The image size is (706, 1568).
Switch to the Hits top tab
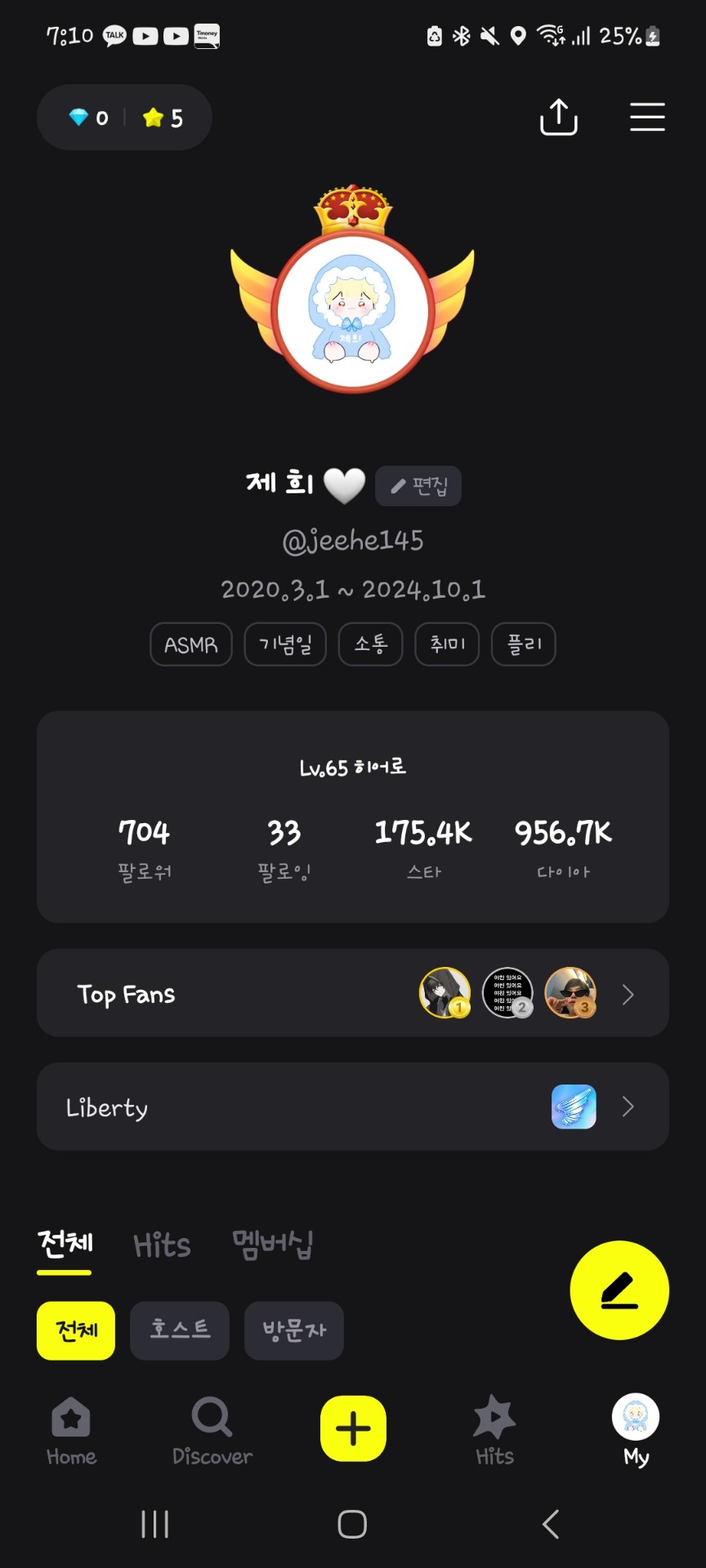click(x=162, y=1246)
